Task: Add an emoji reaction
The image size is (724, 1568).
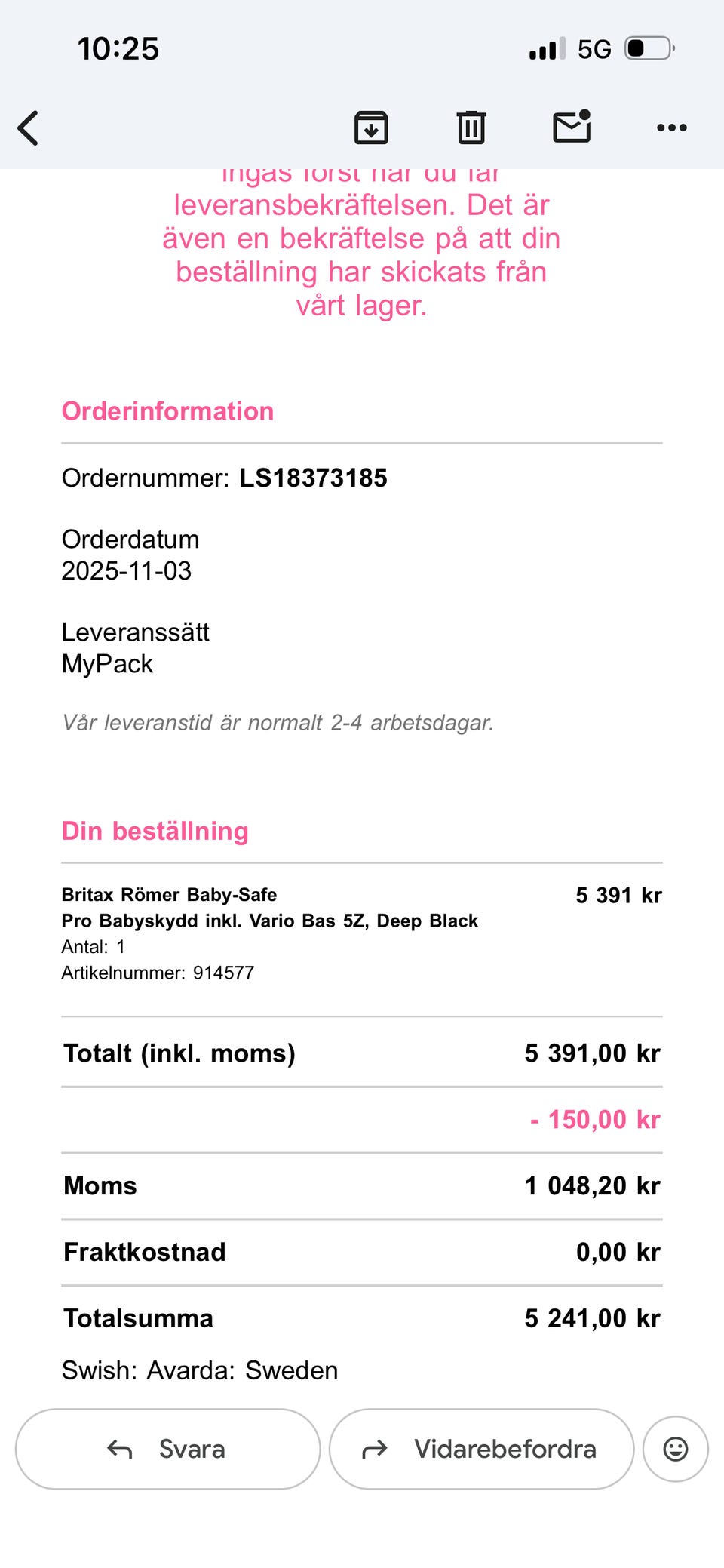Action: tap(675, 1449)
